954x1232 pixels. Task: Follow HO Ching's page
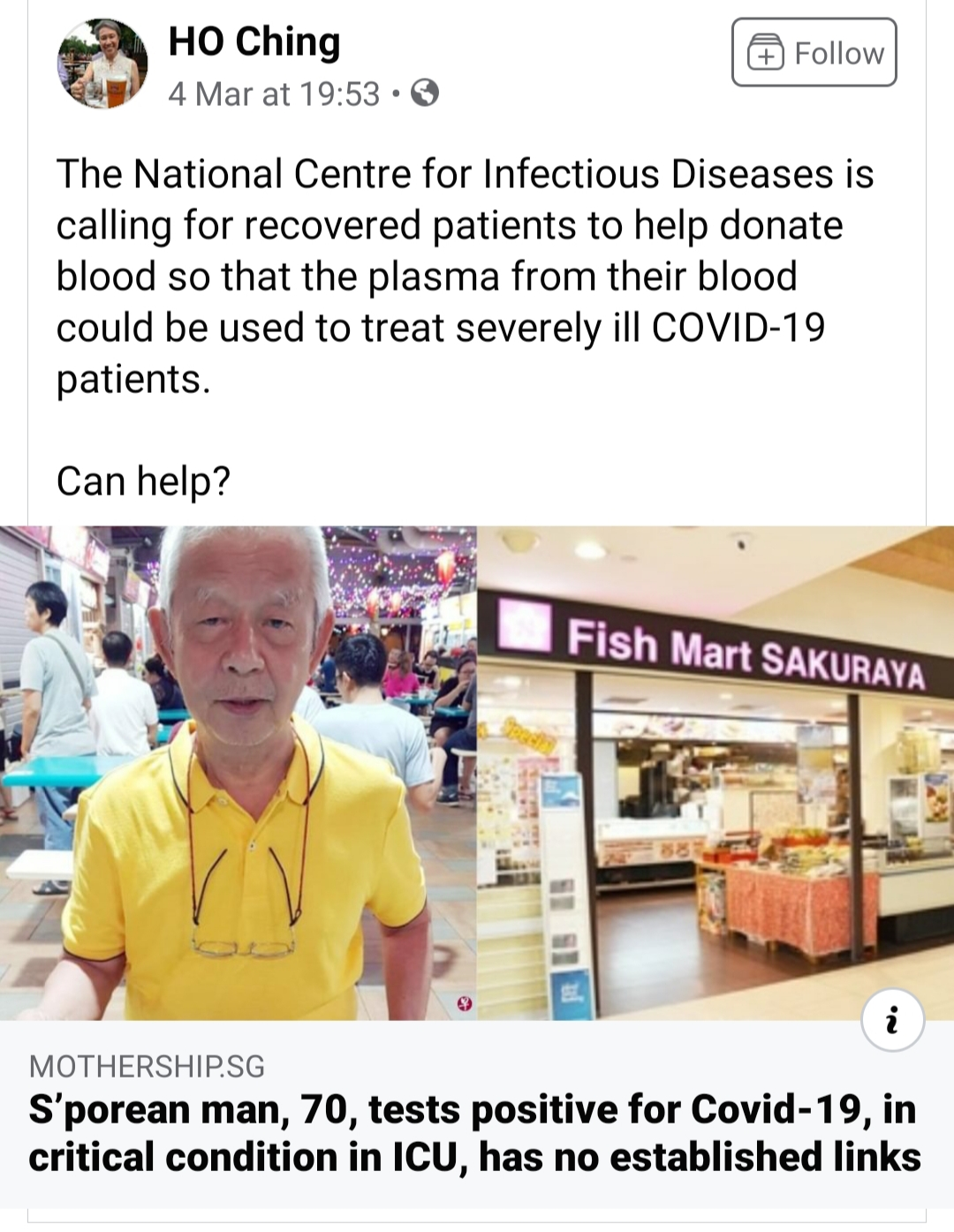(814, 53)
